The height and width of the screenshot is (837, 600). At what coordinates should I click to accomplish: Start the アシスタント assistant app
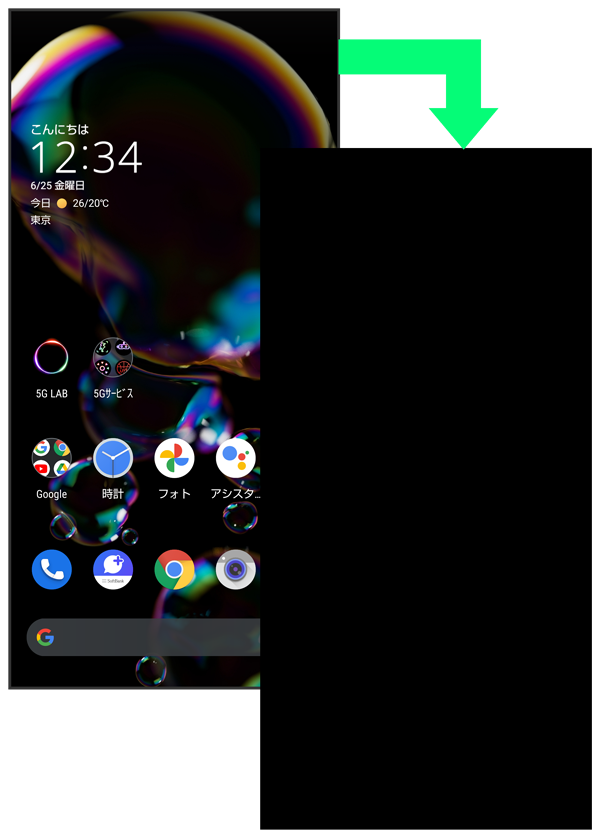[236, 459]
